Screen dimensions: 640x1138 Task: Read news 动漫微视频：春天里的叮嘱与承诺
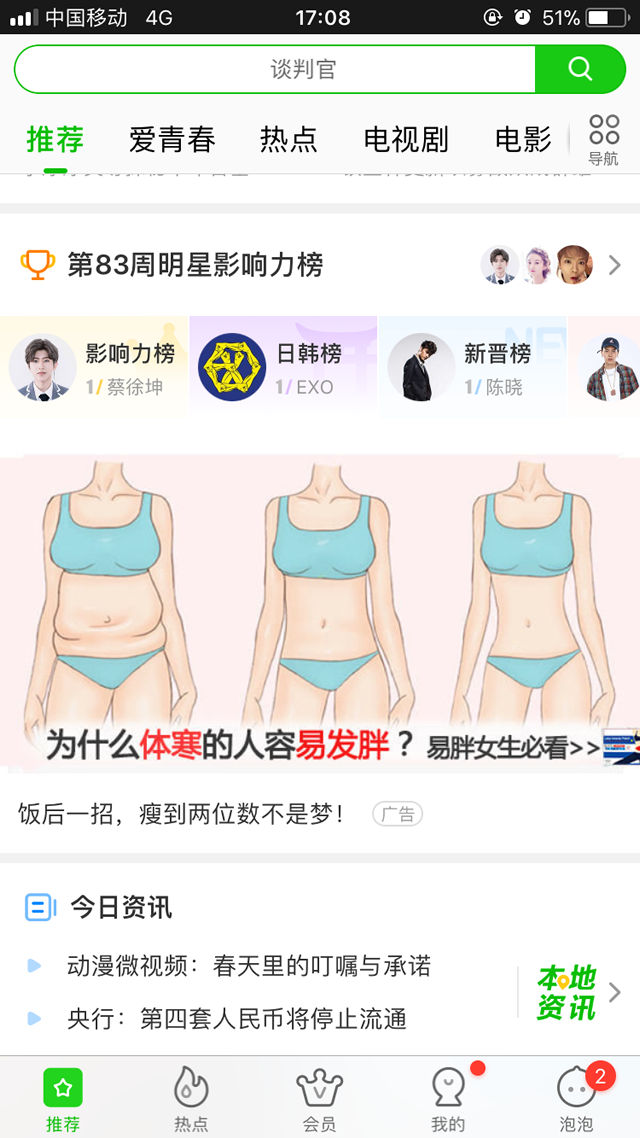pyautogui.click(x=249, y=966)
